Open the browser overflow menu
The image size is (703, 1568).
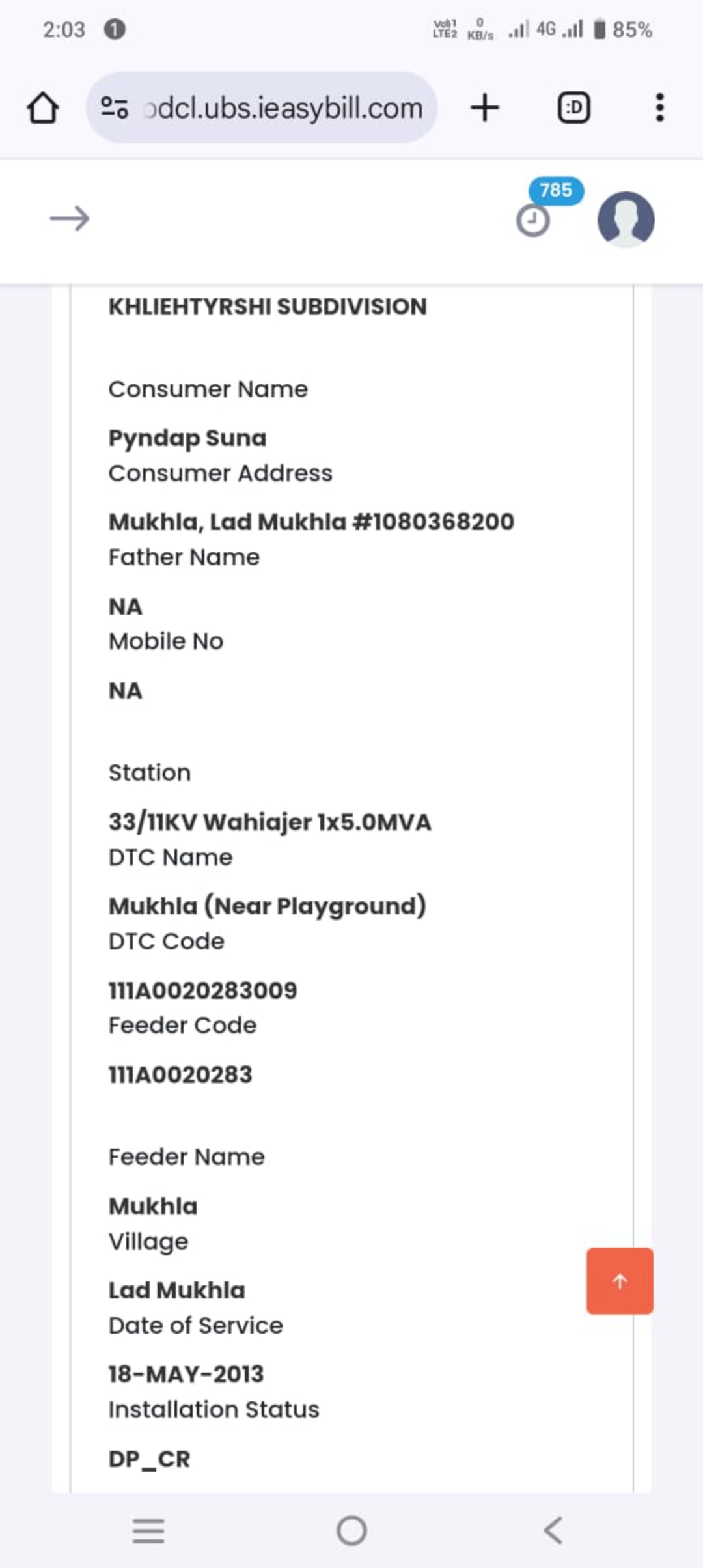click(660, 108)
